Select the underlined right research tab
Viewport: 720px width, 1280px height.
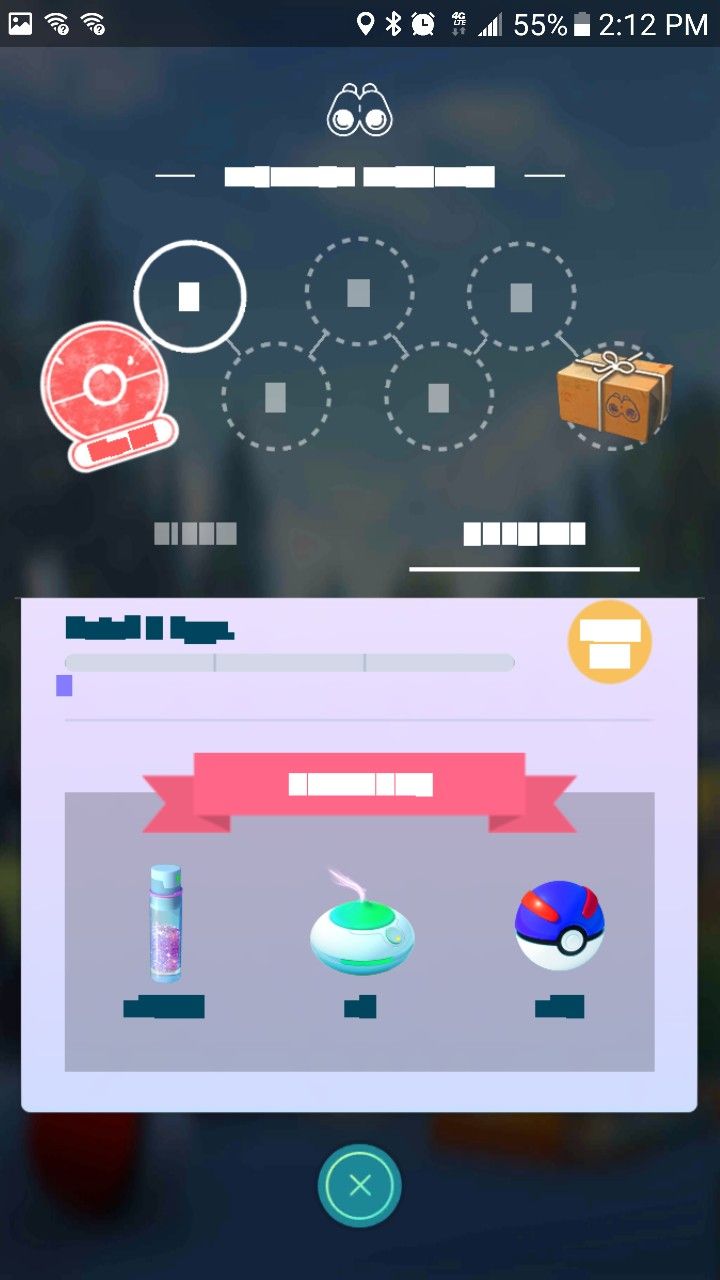pyautogui.click(x=524, y=533)
